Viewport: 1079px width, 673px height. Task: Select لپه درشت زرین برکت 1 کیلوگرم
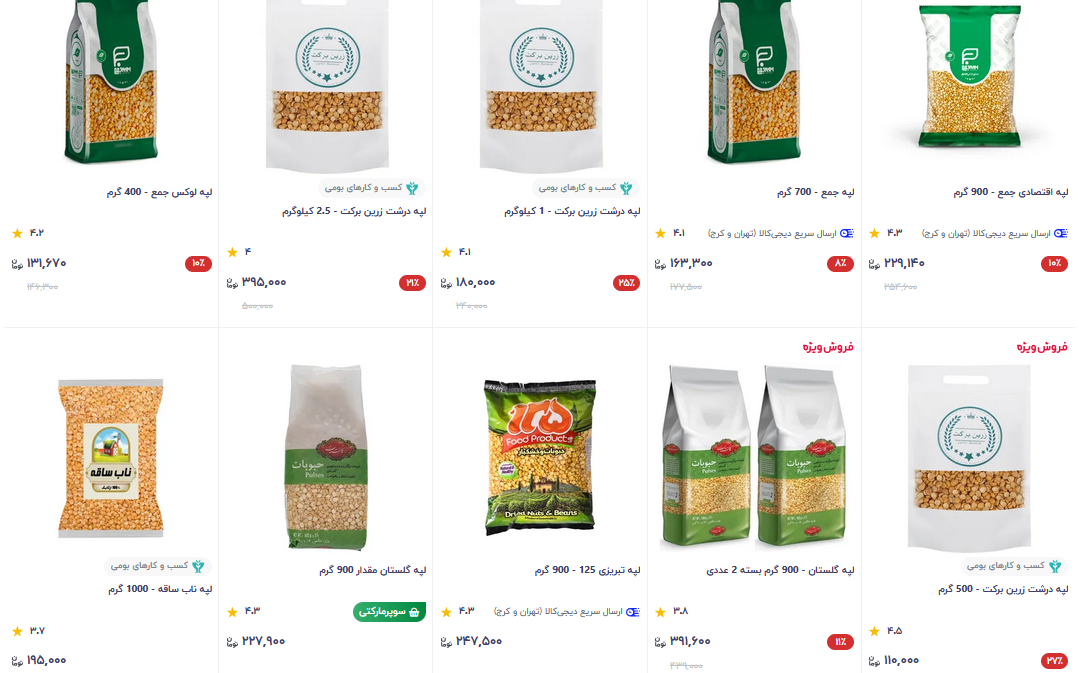pyautogui.click(x=571, y=212)
